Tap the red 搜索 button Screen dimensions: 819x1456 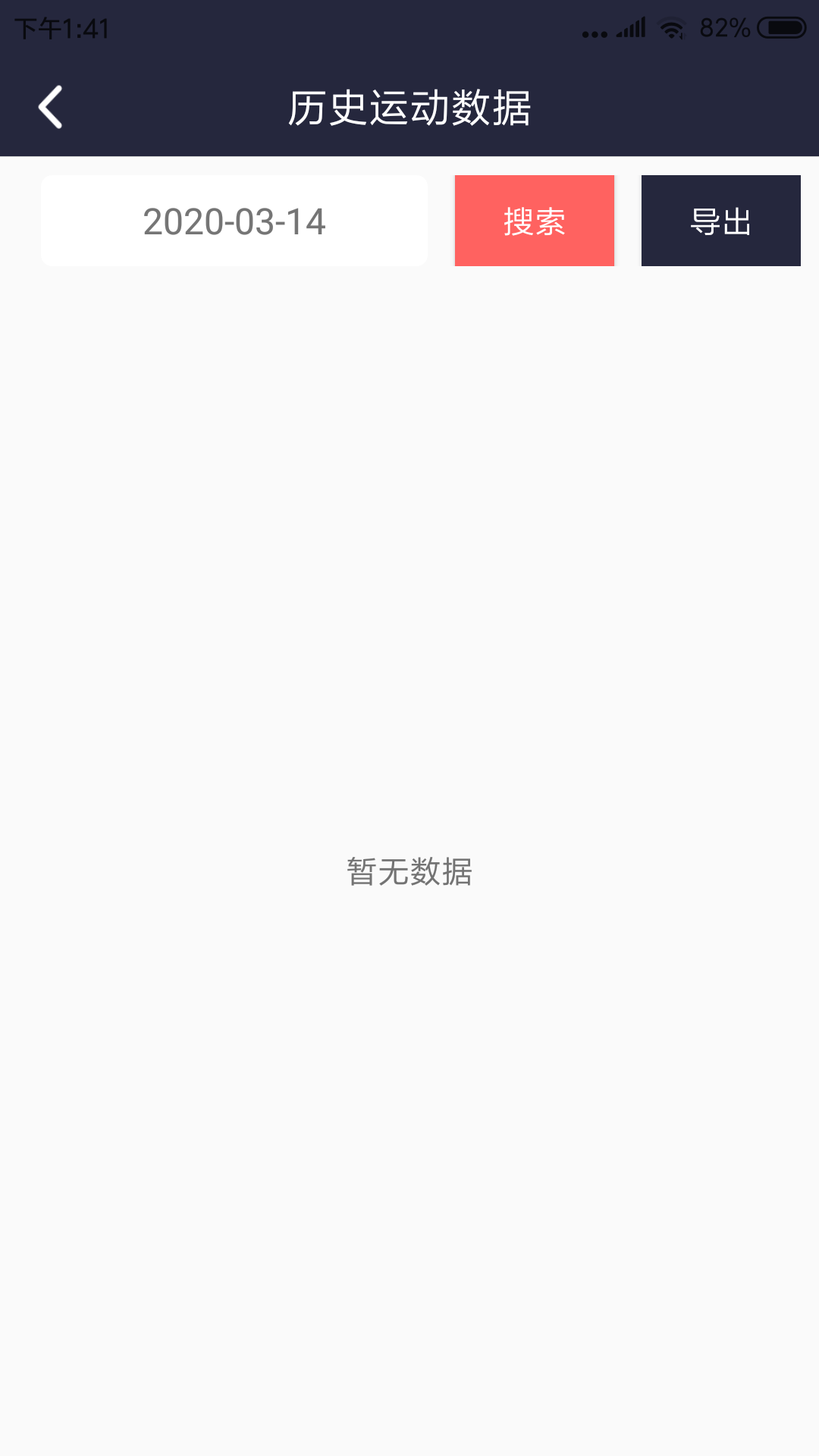tap(535, 221)
